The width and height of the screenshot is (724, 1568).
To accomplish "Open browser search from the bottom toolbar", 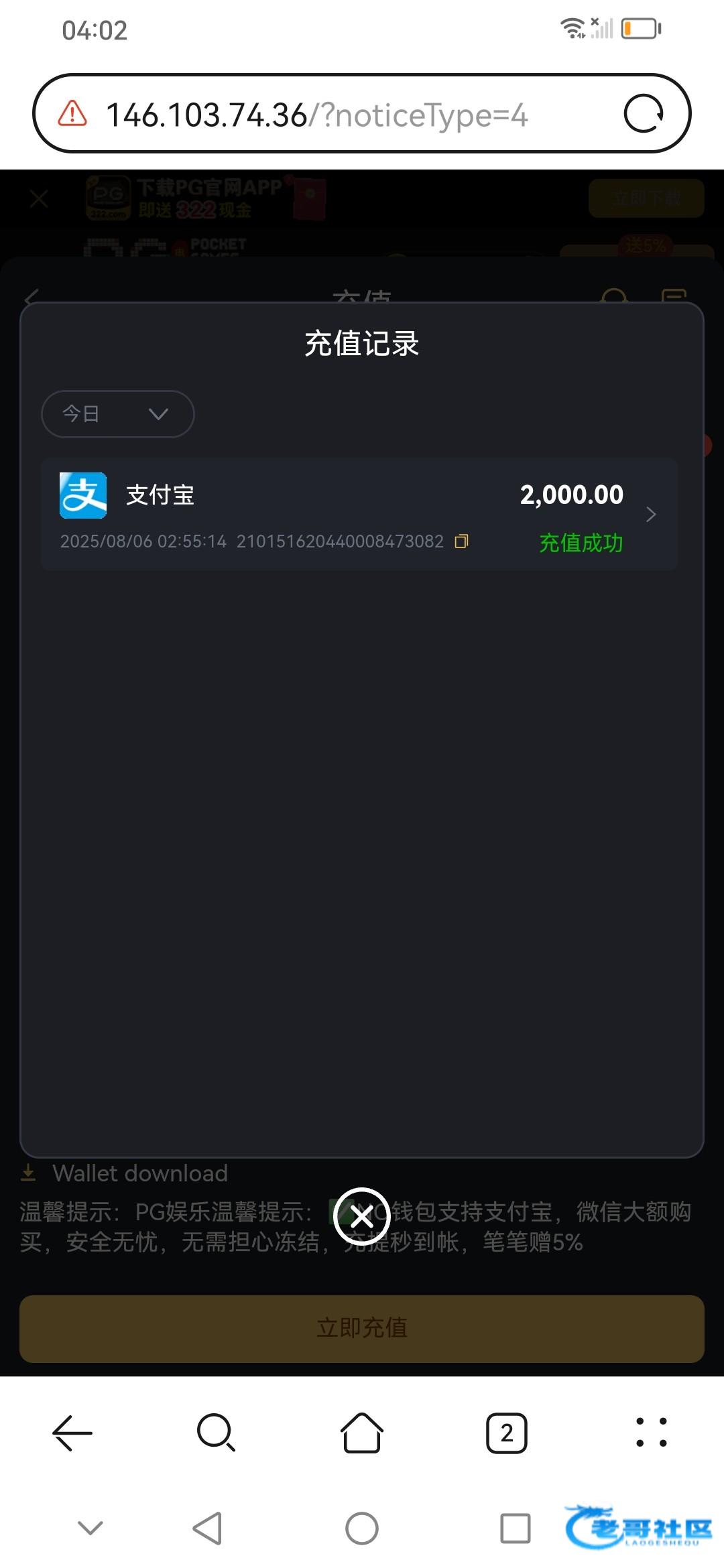I will (x=216, y=1433).
